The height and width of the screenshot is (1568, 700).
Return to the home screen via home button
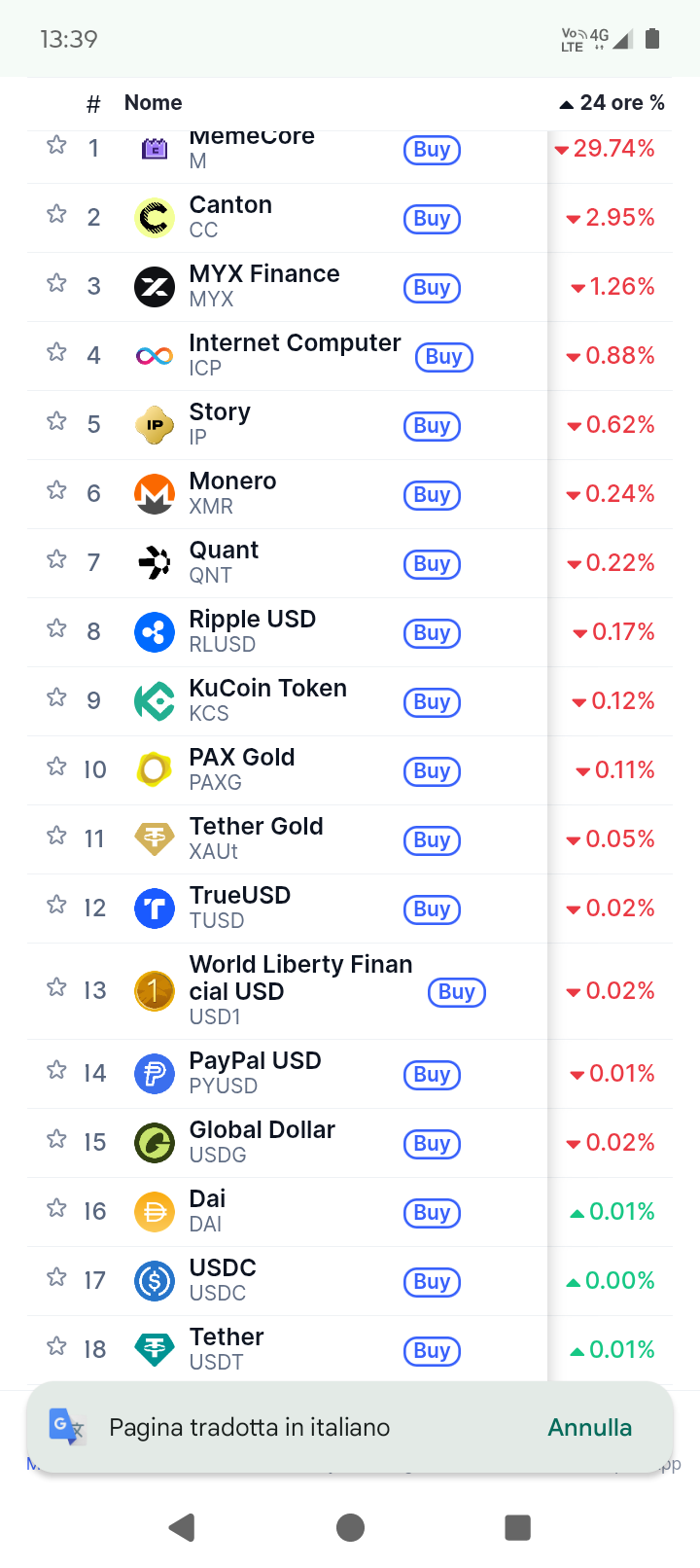coord(350,1527)
